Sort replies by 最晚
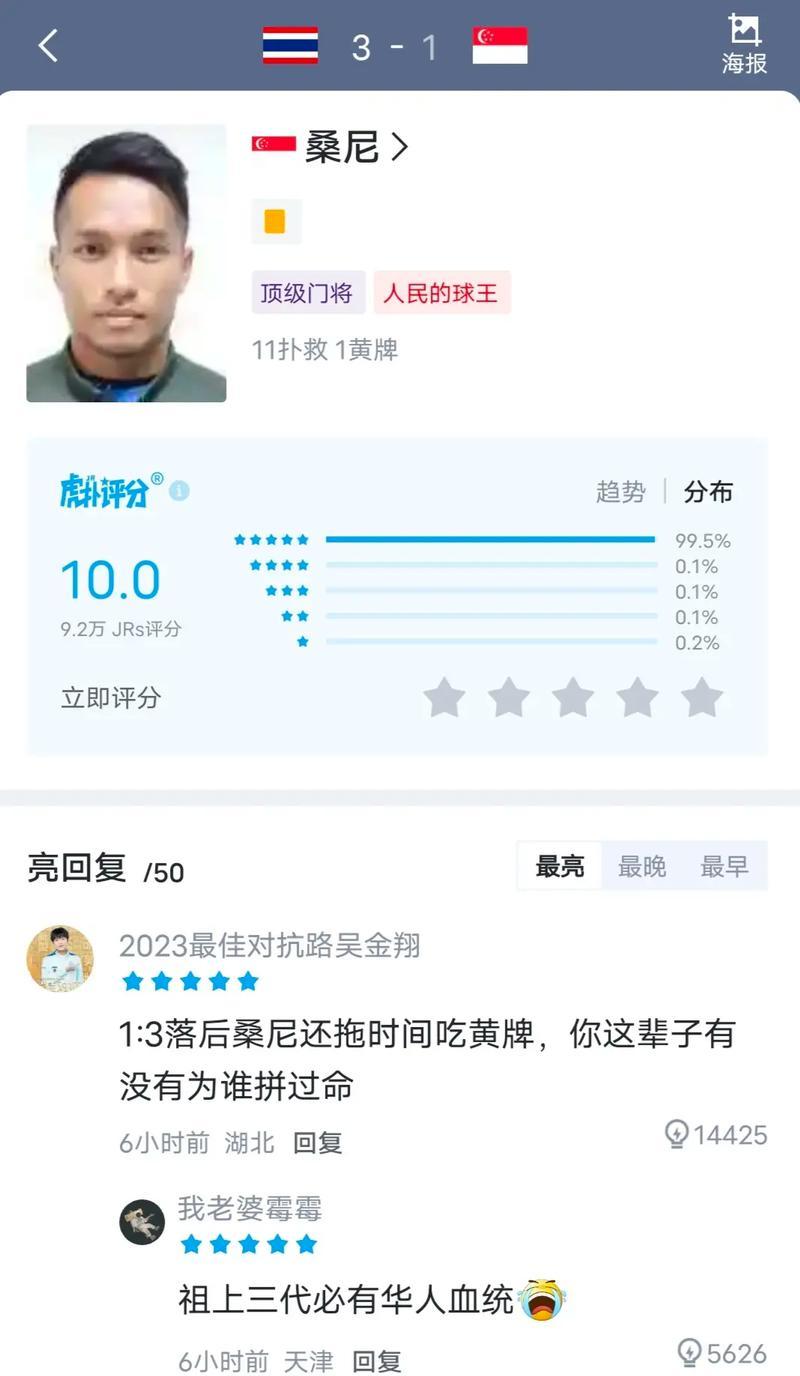This screenshot has height=1376, width=800. coord(642,866)
